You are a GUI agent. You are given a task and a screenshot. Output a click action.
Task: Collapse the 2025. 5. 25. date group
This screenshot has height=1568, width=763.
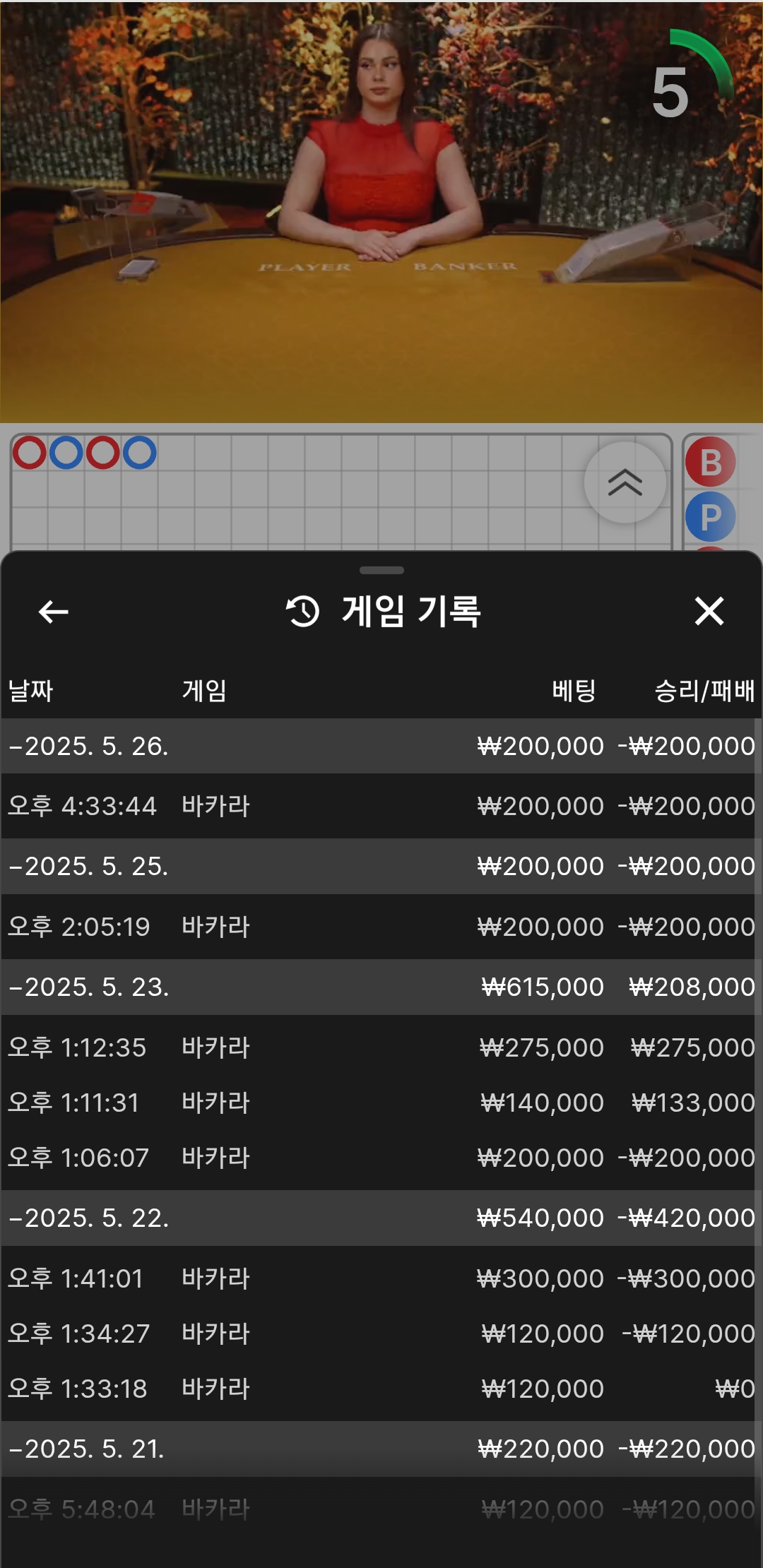(88, 867)
